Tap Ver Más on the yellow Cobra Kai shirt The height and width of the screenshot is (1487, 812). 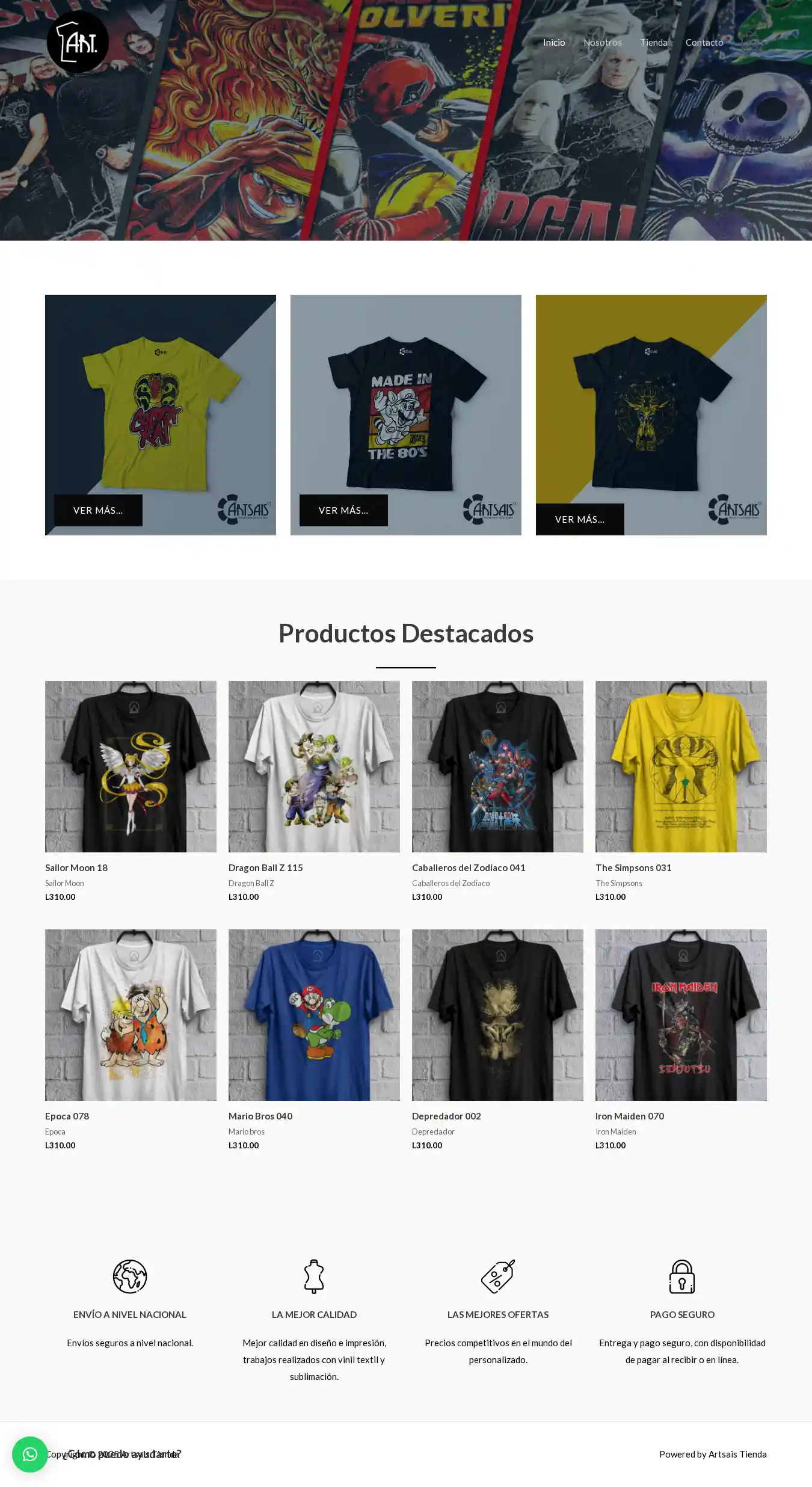[x=98, y=510]
